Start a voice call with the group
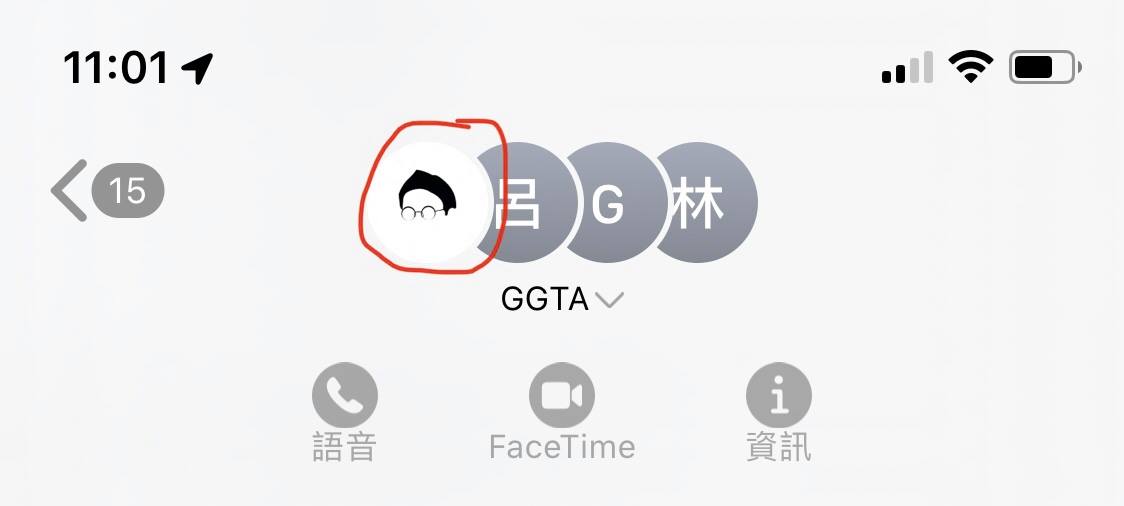1124x506 pixels. click(344, 396)
